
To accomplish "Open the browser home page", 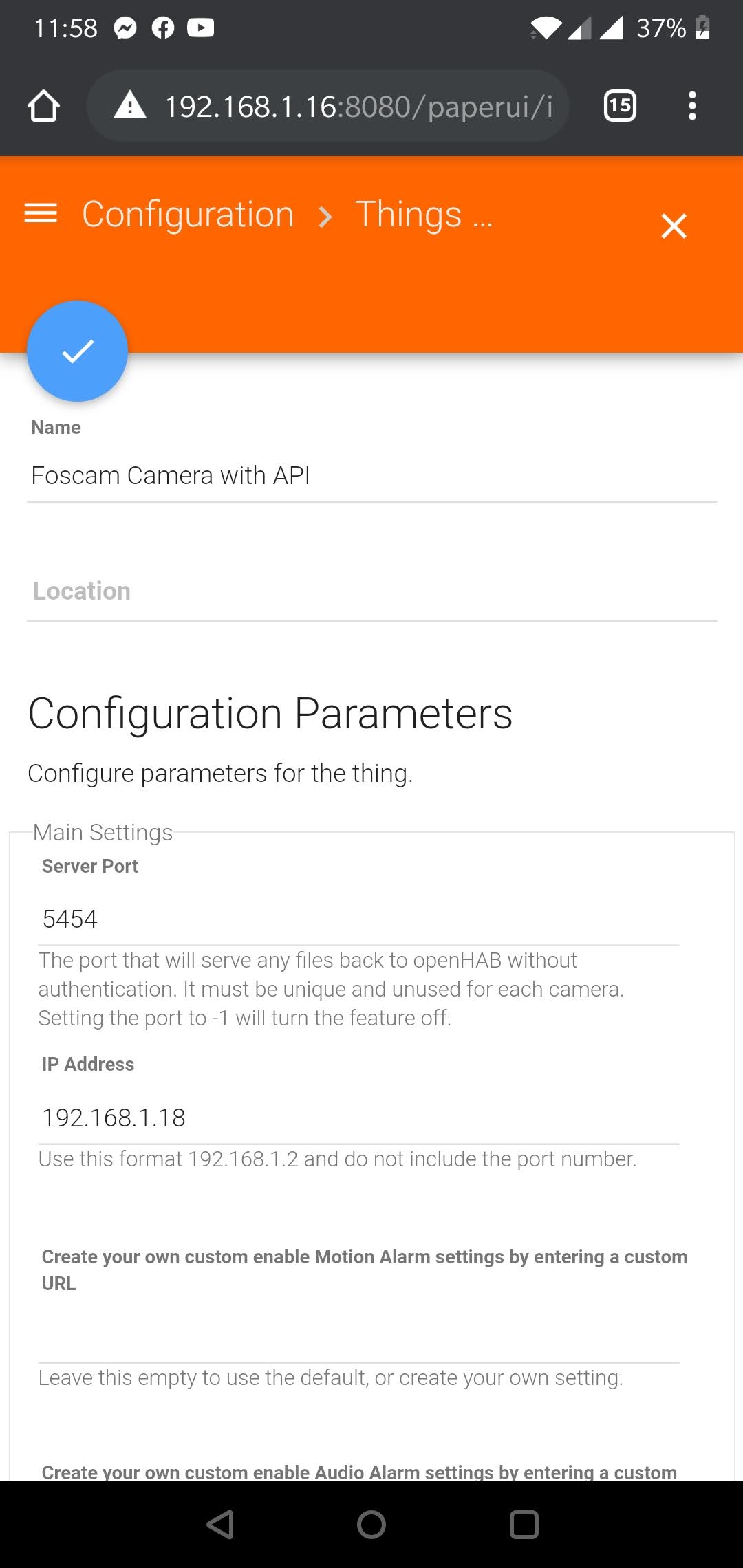I will (43, 106).
